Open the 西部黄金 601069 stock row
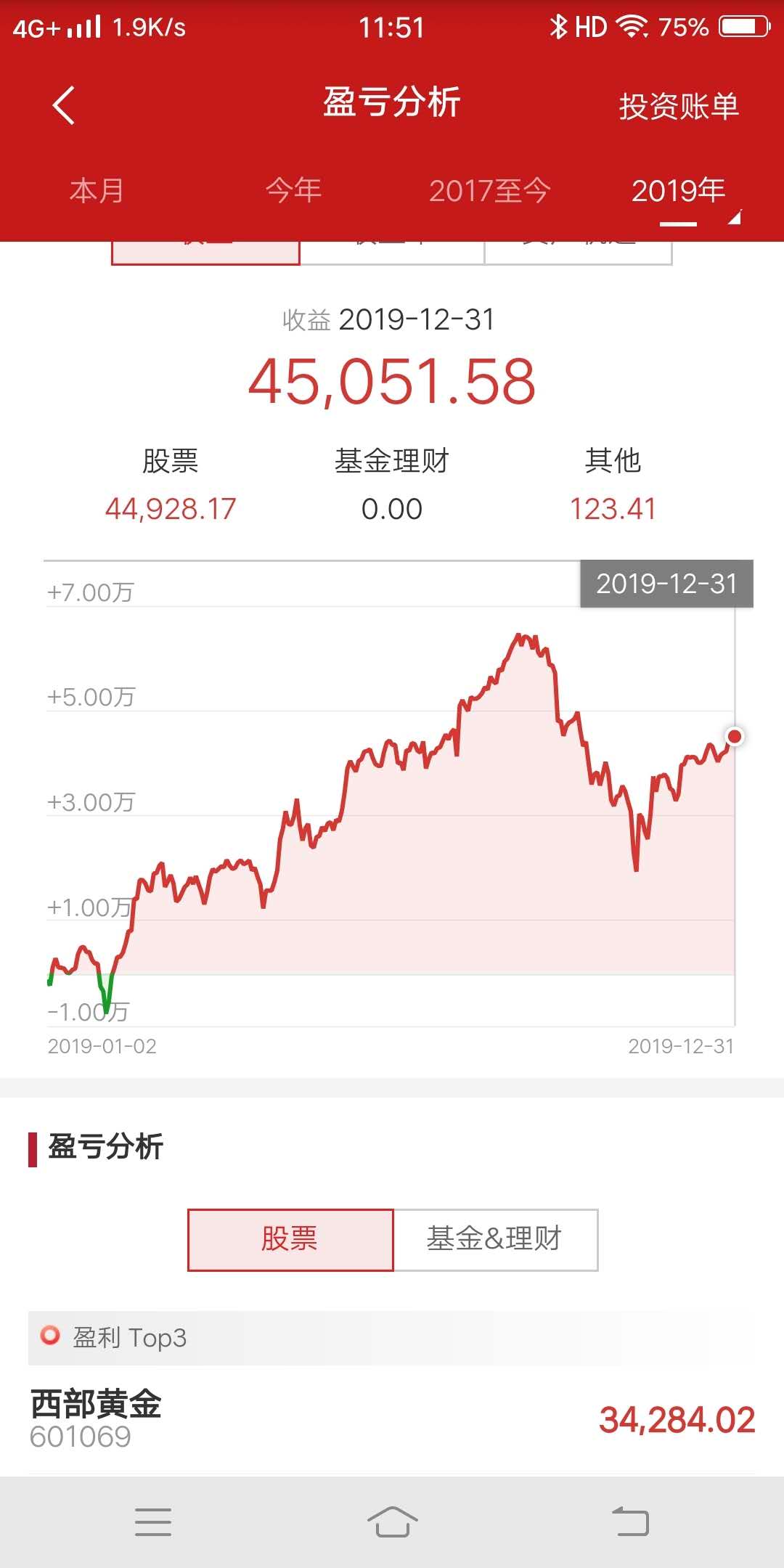Image resolution: width=784 pixels, height=1568 pixels. (x=392, y=1420)
